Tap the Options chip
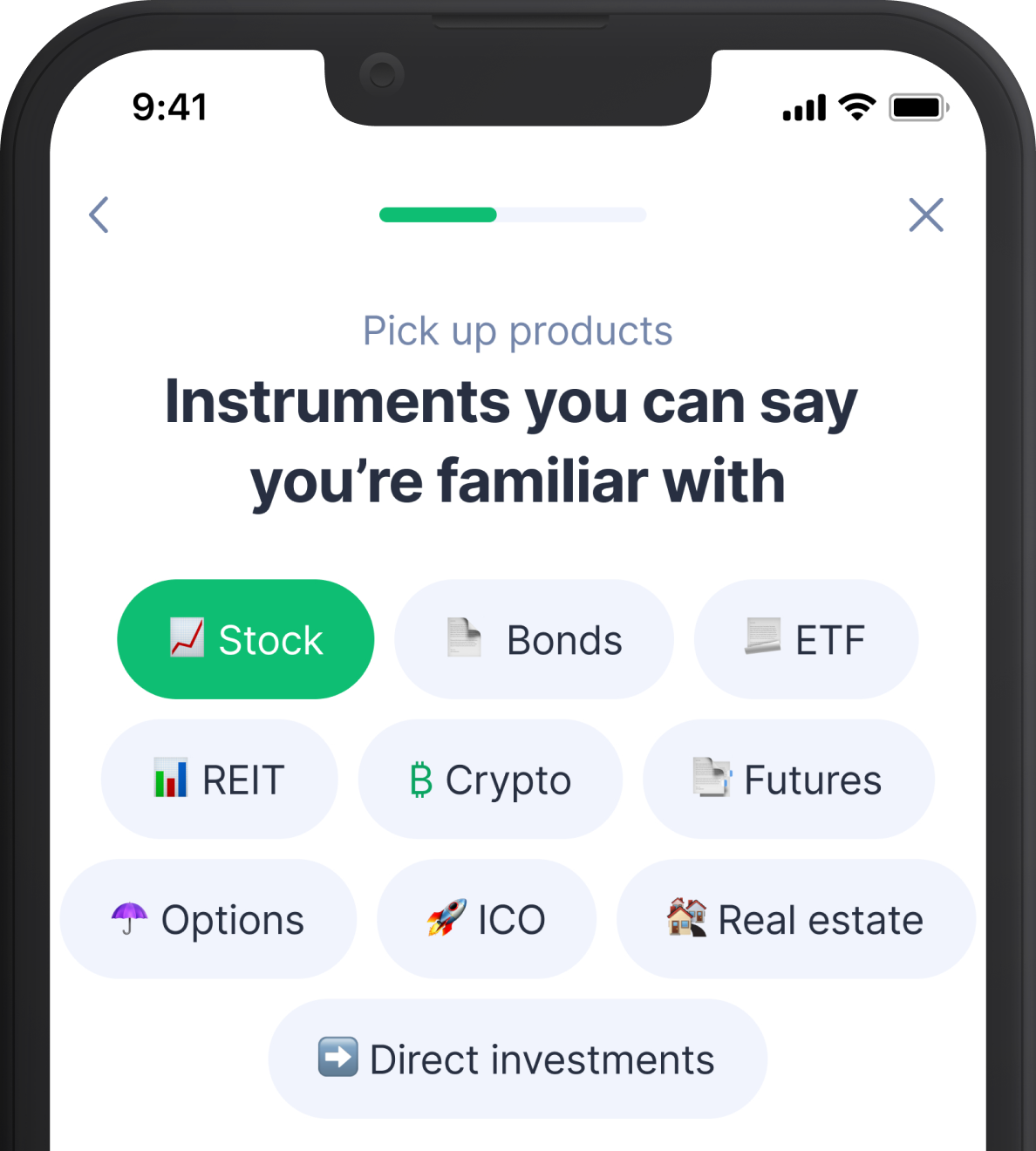 click(x=208, y=919)
